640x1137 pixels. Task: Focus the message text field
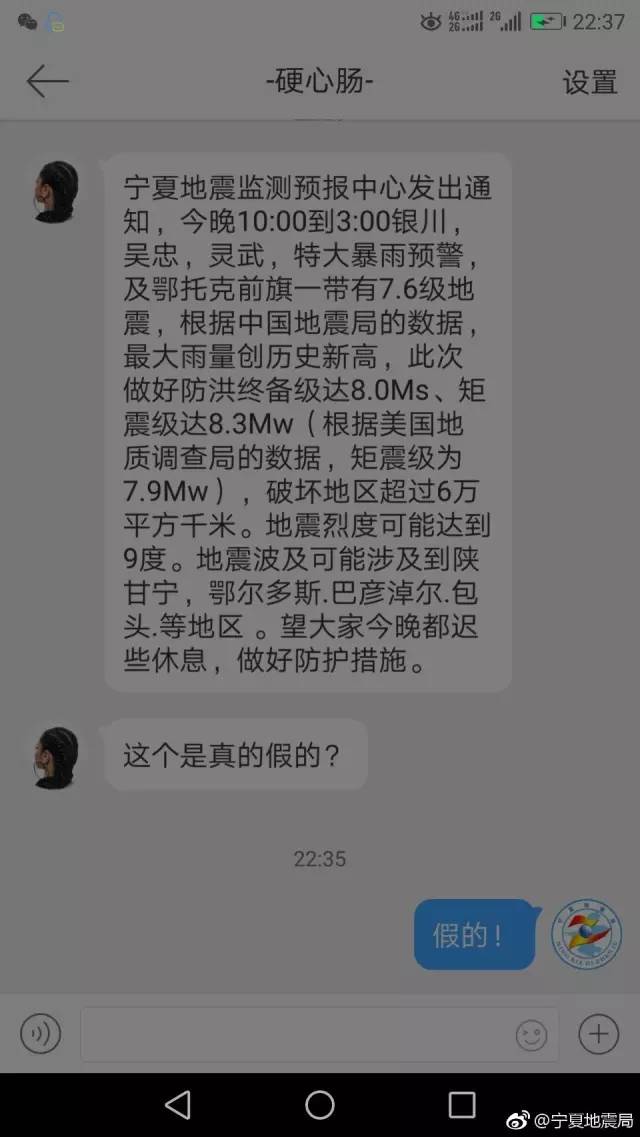click(295, 1033)
